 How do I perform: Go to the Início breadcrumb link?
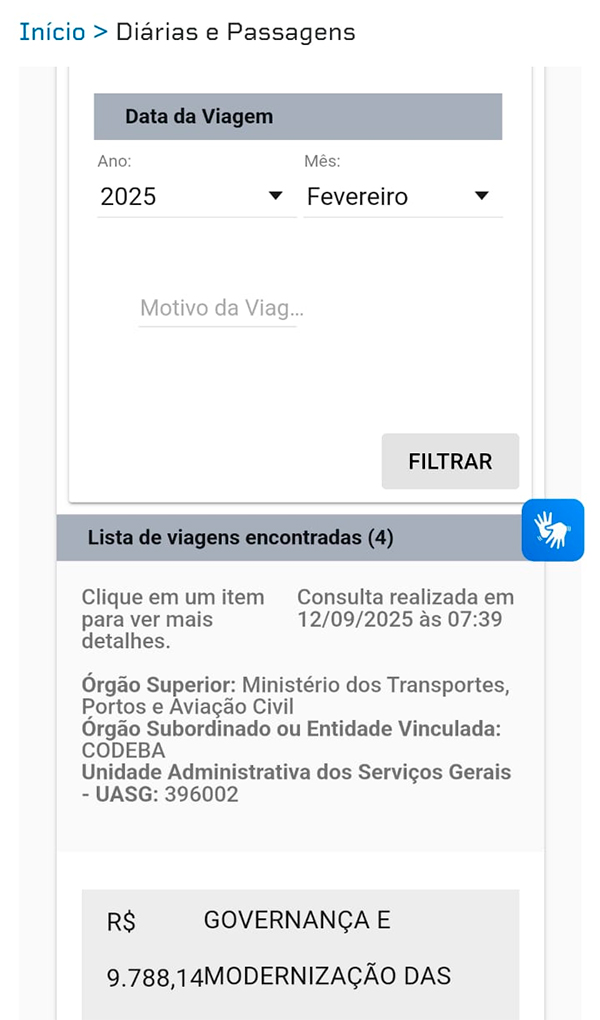pos(52,32)
